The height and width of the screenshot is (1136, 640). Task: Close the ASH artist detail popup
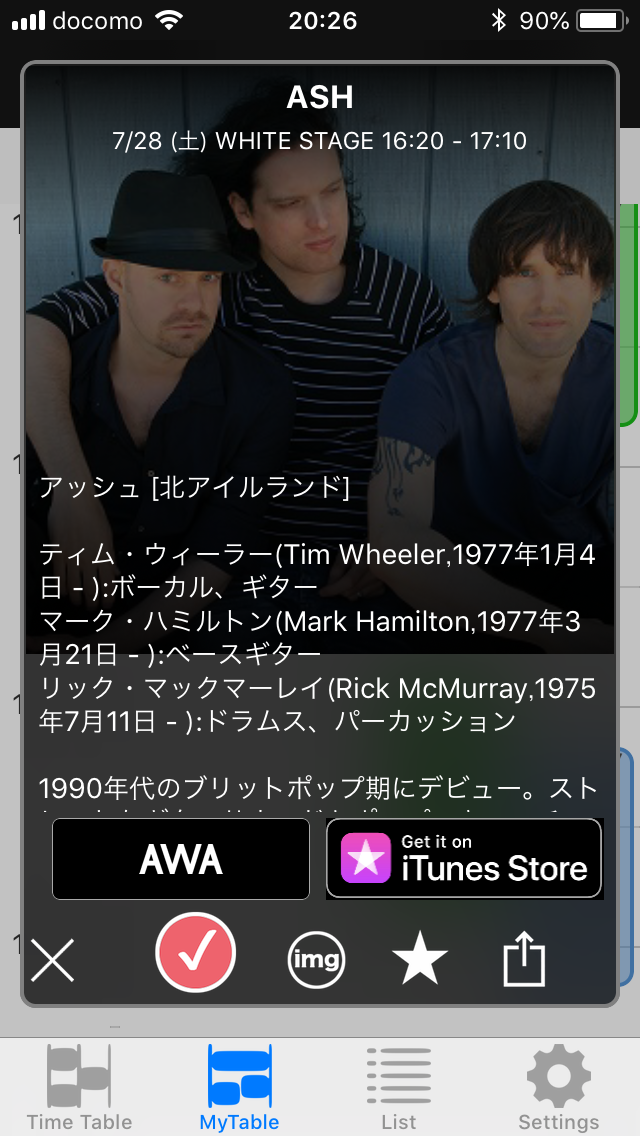53,961
